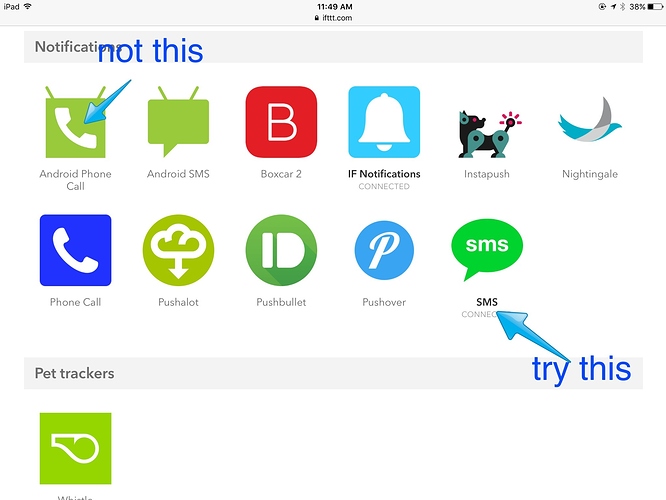The image size is (666, 500).
Task: Select the Android SMS service
Action: click(178, 122)
